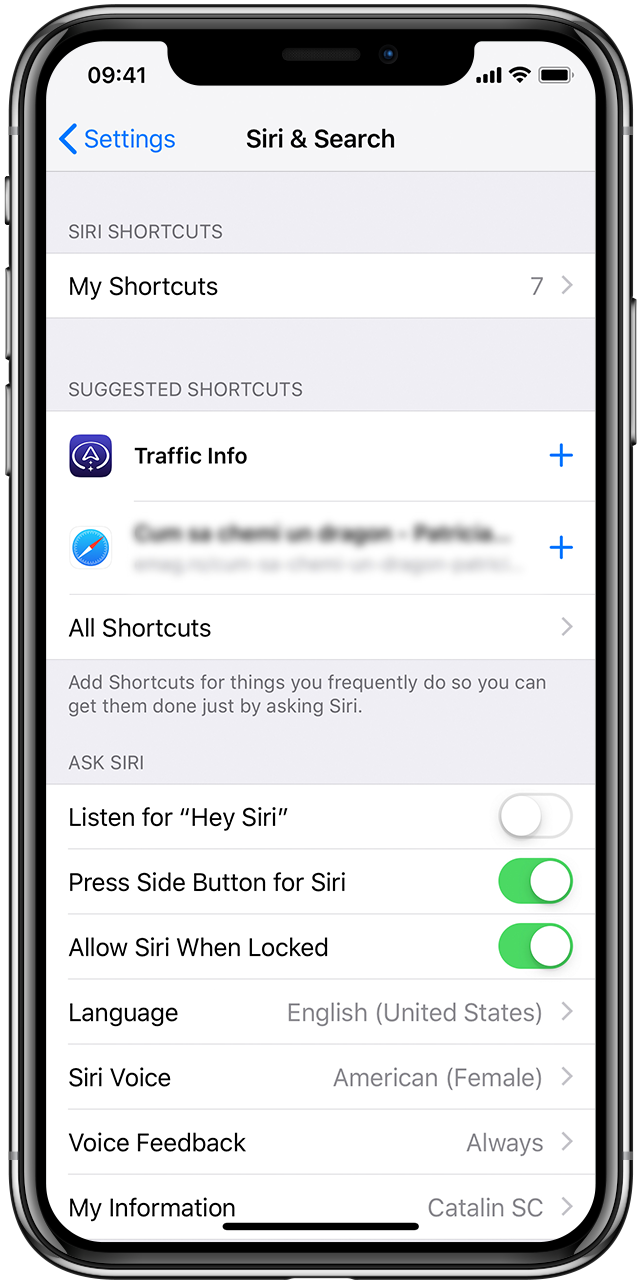The height and width of the screenshot is (1280, 640).
Task: Change the Siri Voice
Action: (320, 1077)
